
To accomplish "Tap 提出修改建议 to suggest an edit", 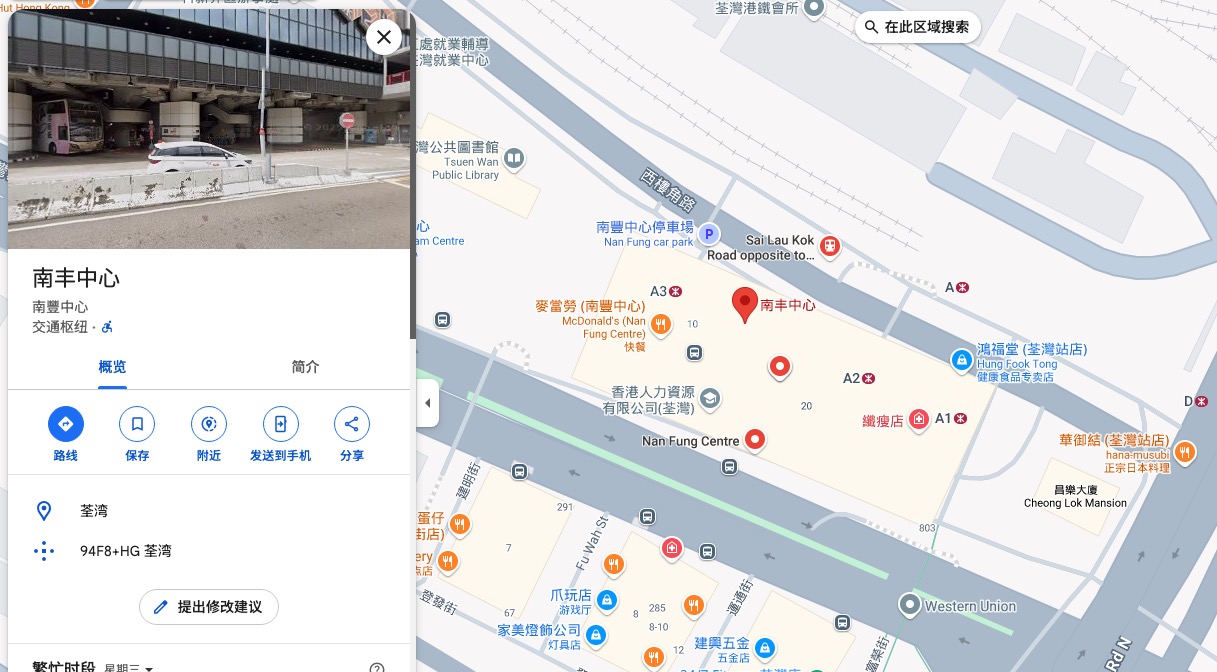I will [208, 607].
